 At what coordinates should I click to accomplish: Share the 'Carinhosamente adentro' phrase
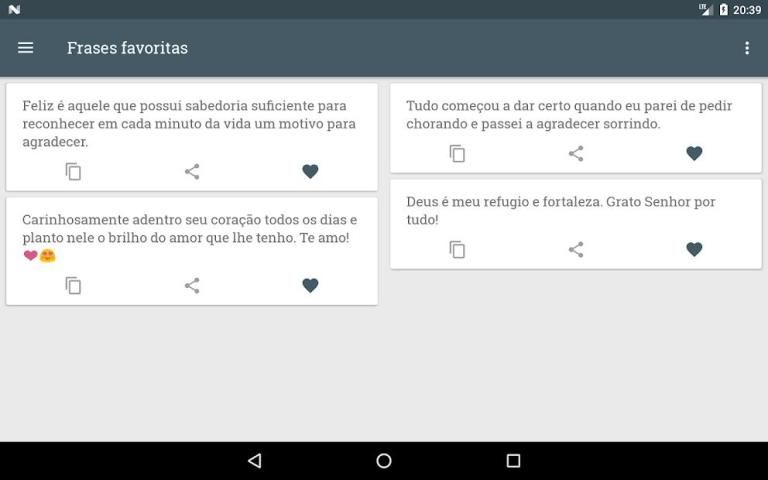pos(192,285)
